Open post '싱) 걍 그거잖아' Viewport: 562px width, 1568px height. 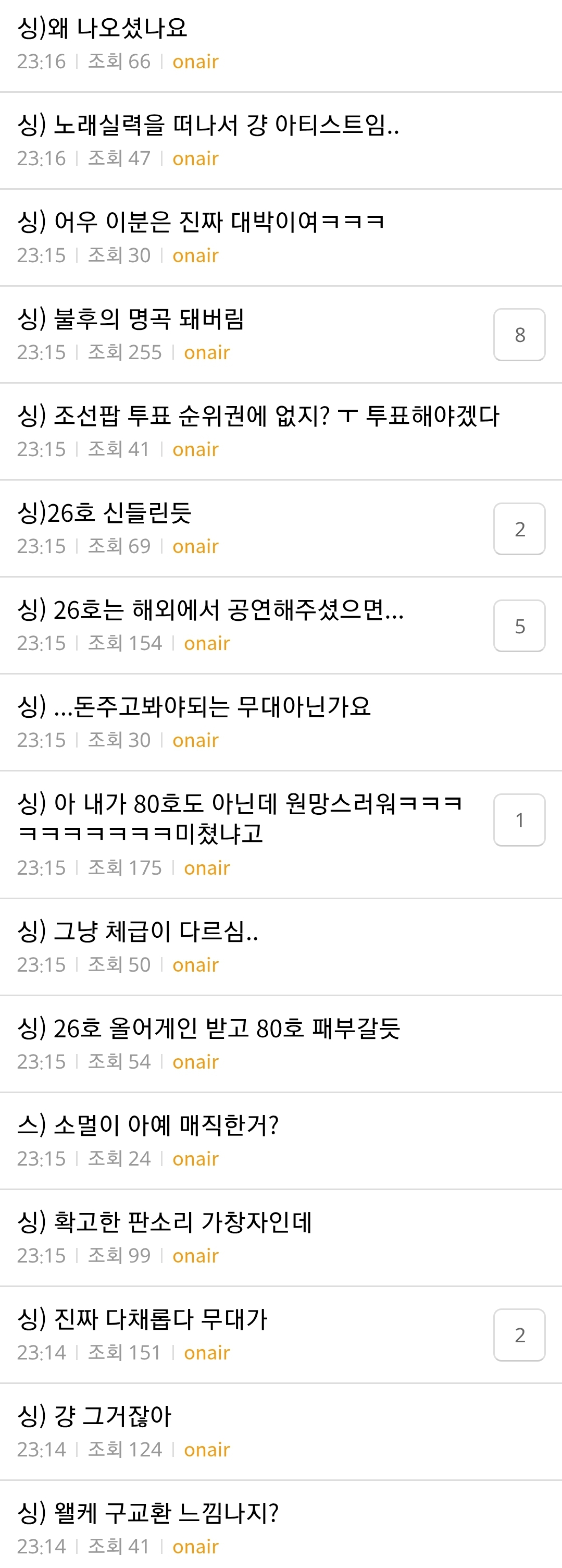point(94,1416)
